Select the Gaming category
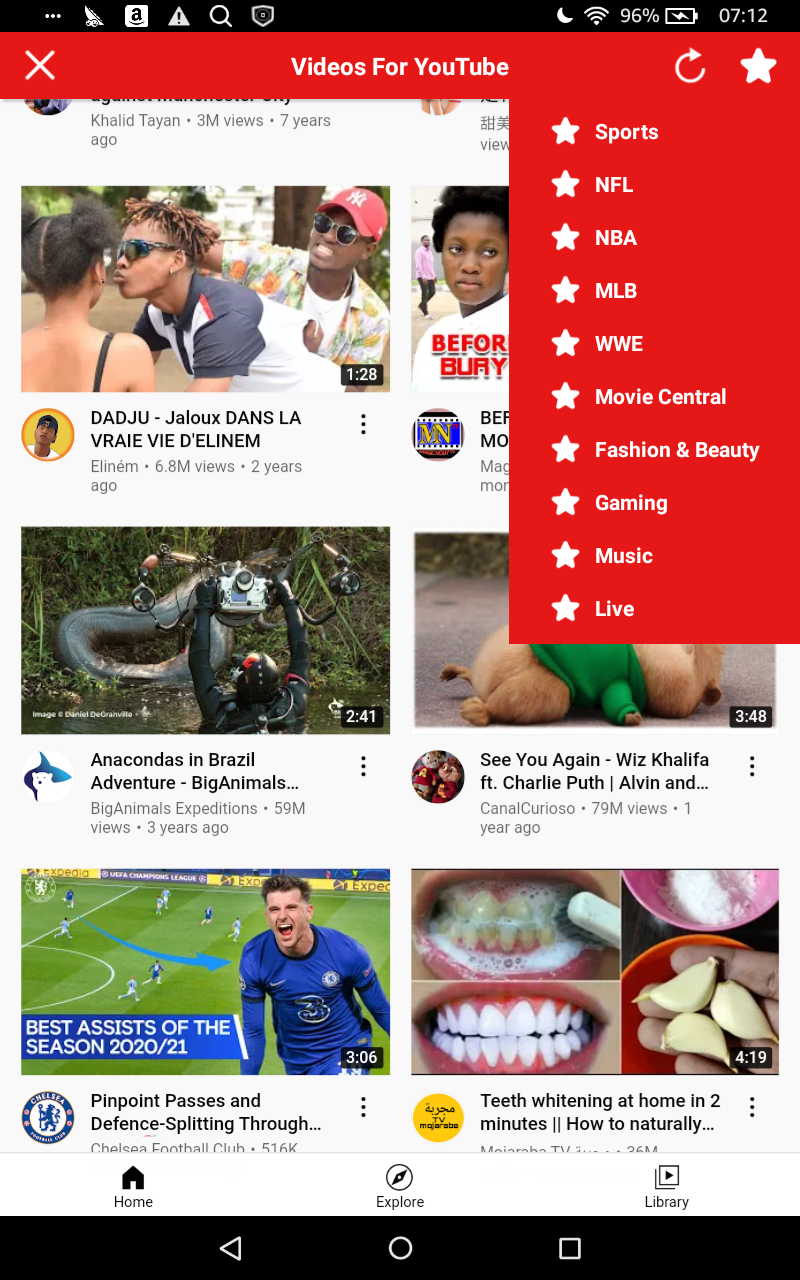 pos(633,502)
